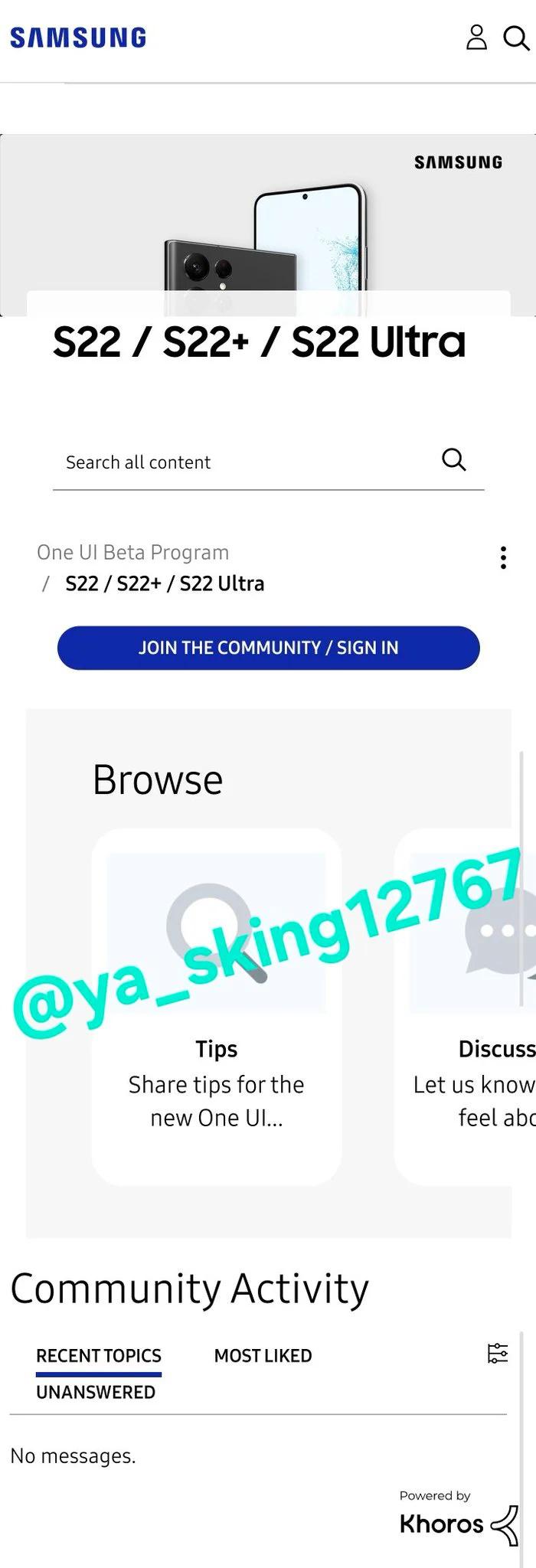Image resolution: width=536 pixels, height=1568 pixels.
Task: Open the account profile icon
Action: click(x=476, y=37)
